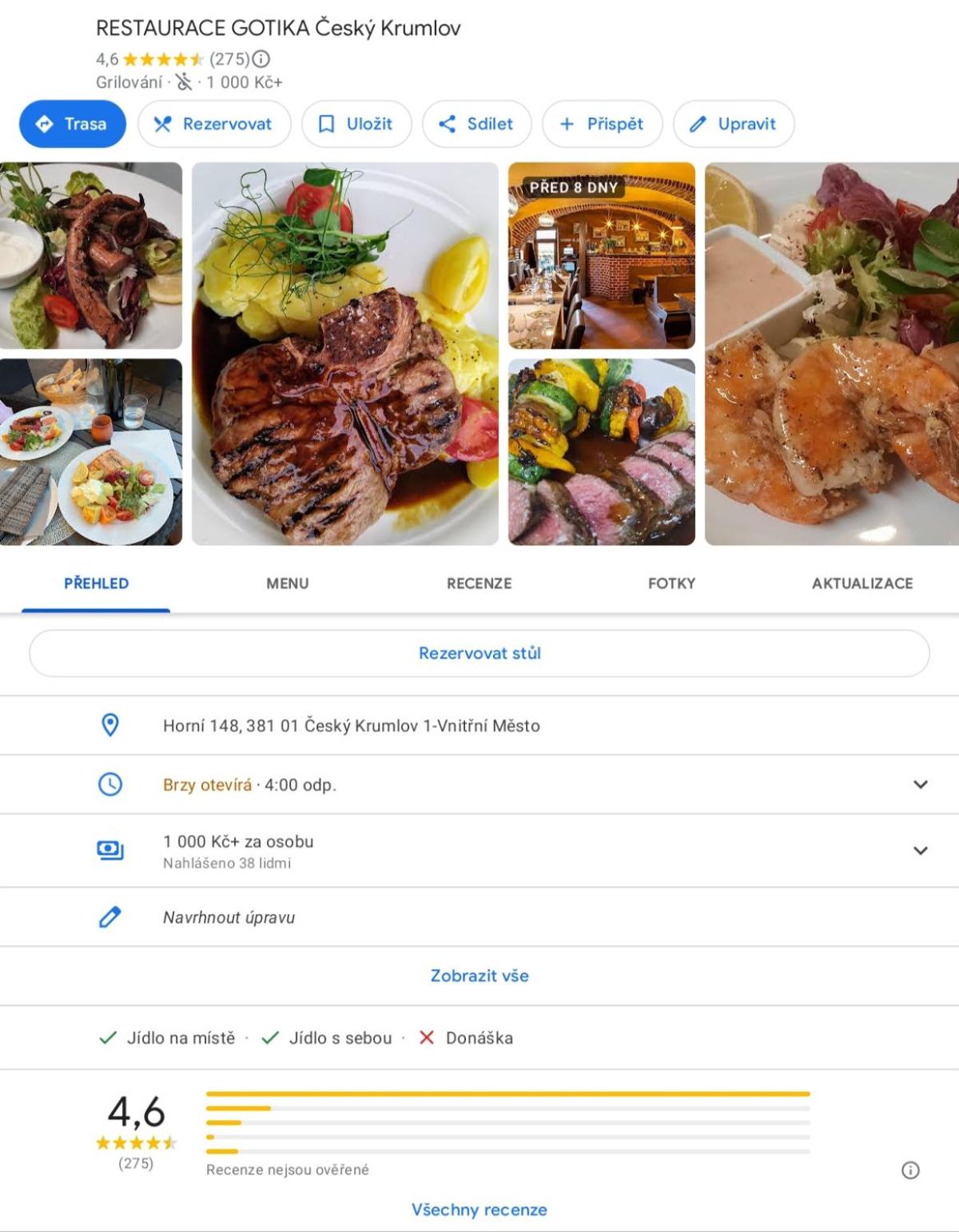Viewport: 959px width, 1232px height.
Task: Open the rating info icon beside (275)
Action: pyautogui.click(x=261, y=59)
